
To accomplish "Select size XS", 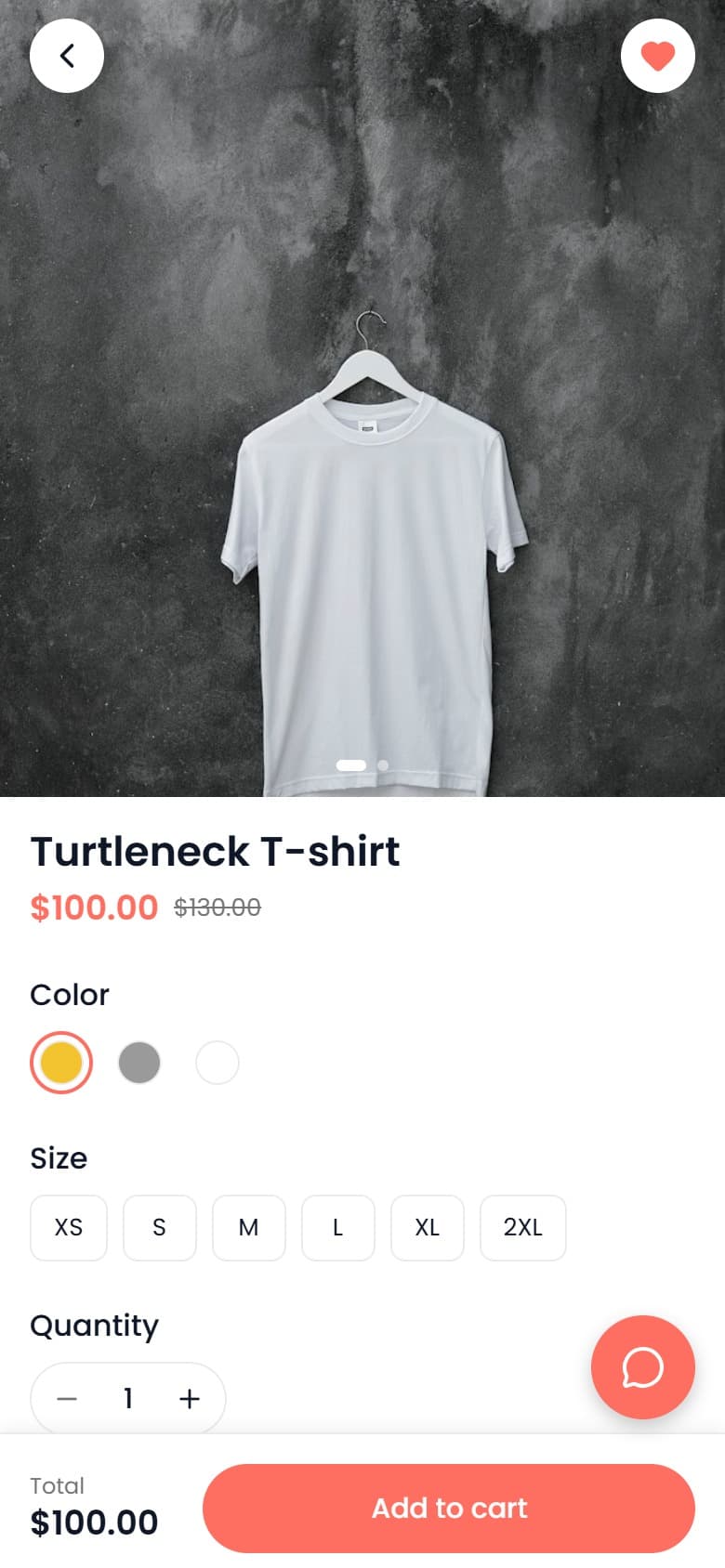I will tap(69, 1228).
